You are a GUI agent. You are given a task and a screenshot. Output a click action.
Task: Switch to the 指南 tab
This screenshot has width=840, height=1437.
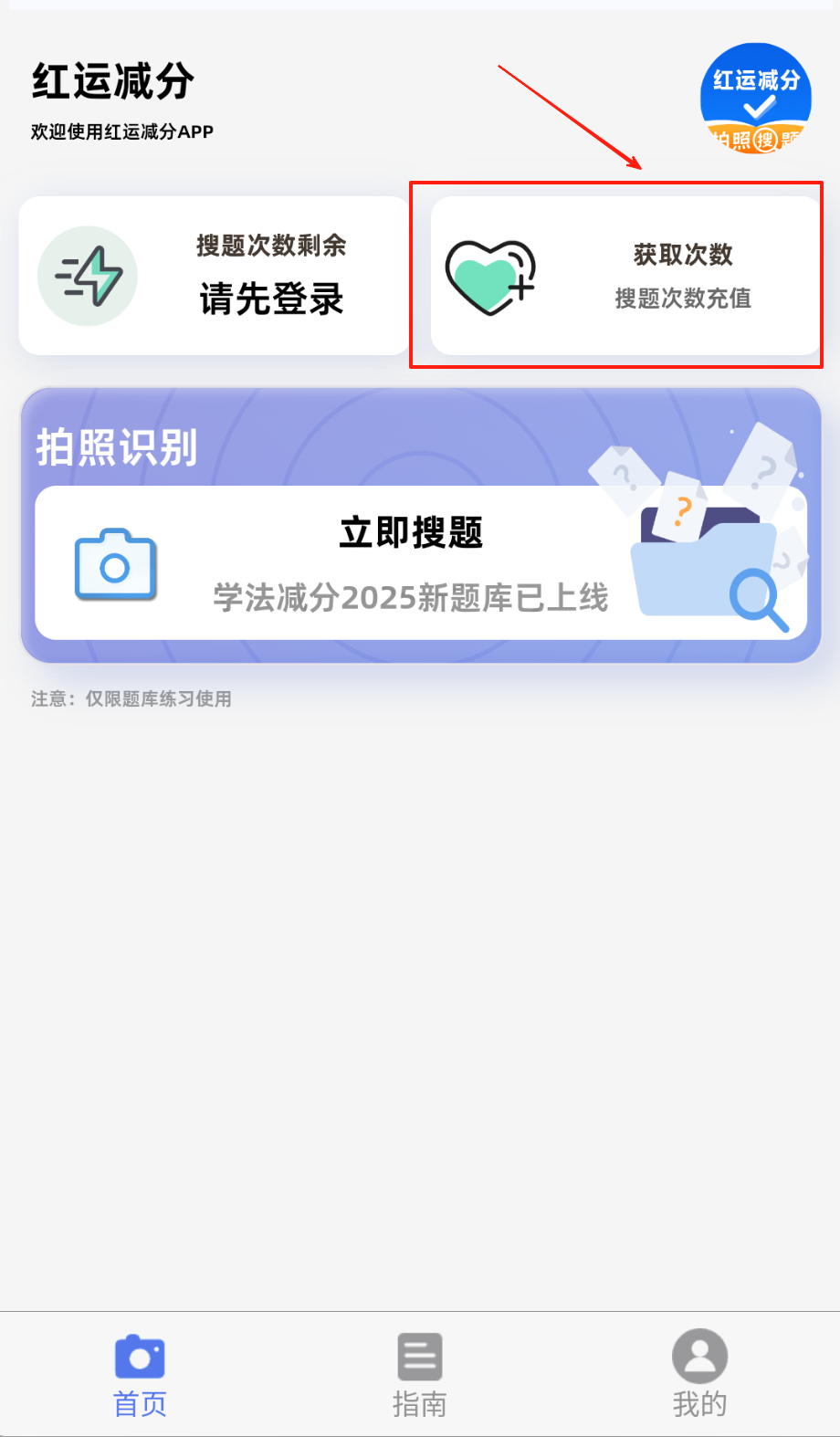(420, 1375)
